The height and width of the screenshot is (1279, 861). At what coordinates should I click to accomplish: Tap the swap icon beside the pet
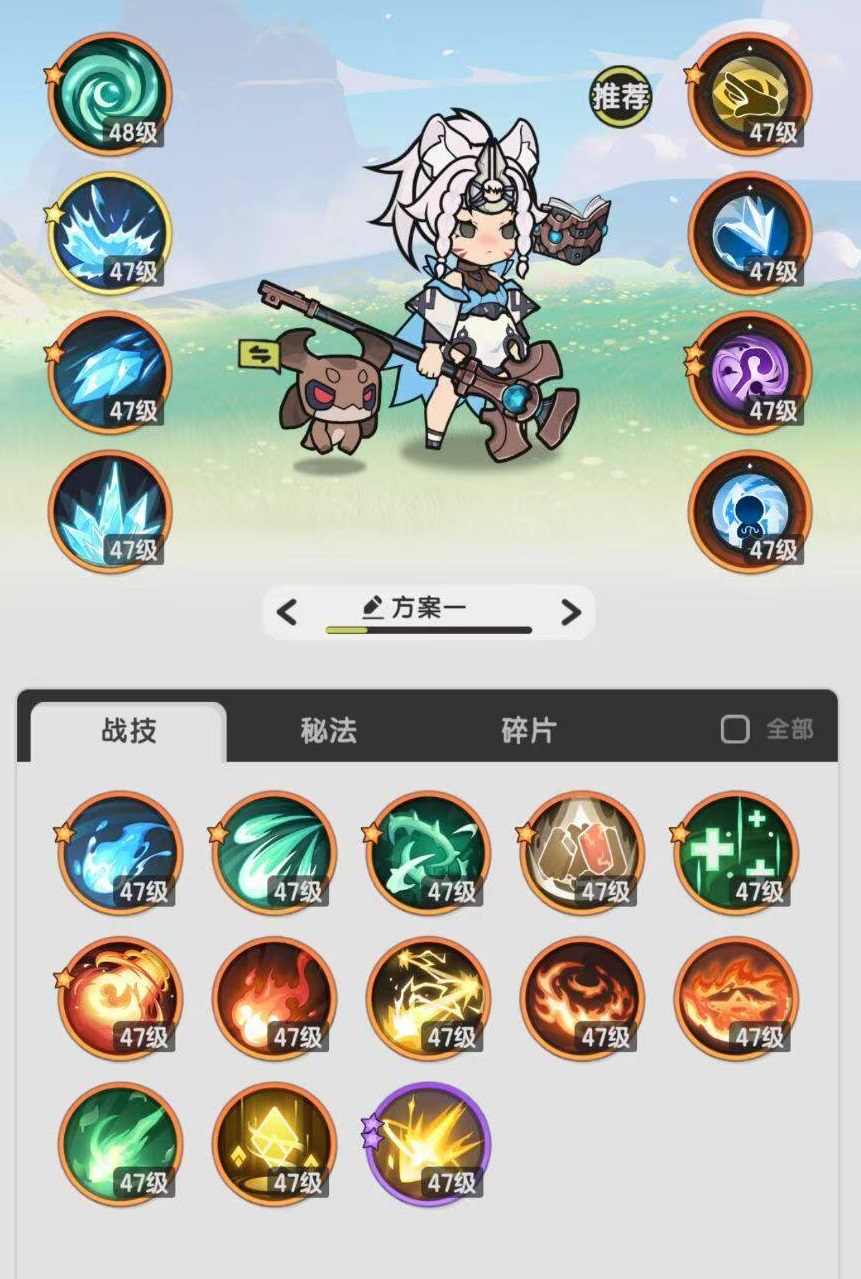click(x=257, y=355)
